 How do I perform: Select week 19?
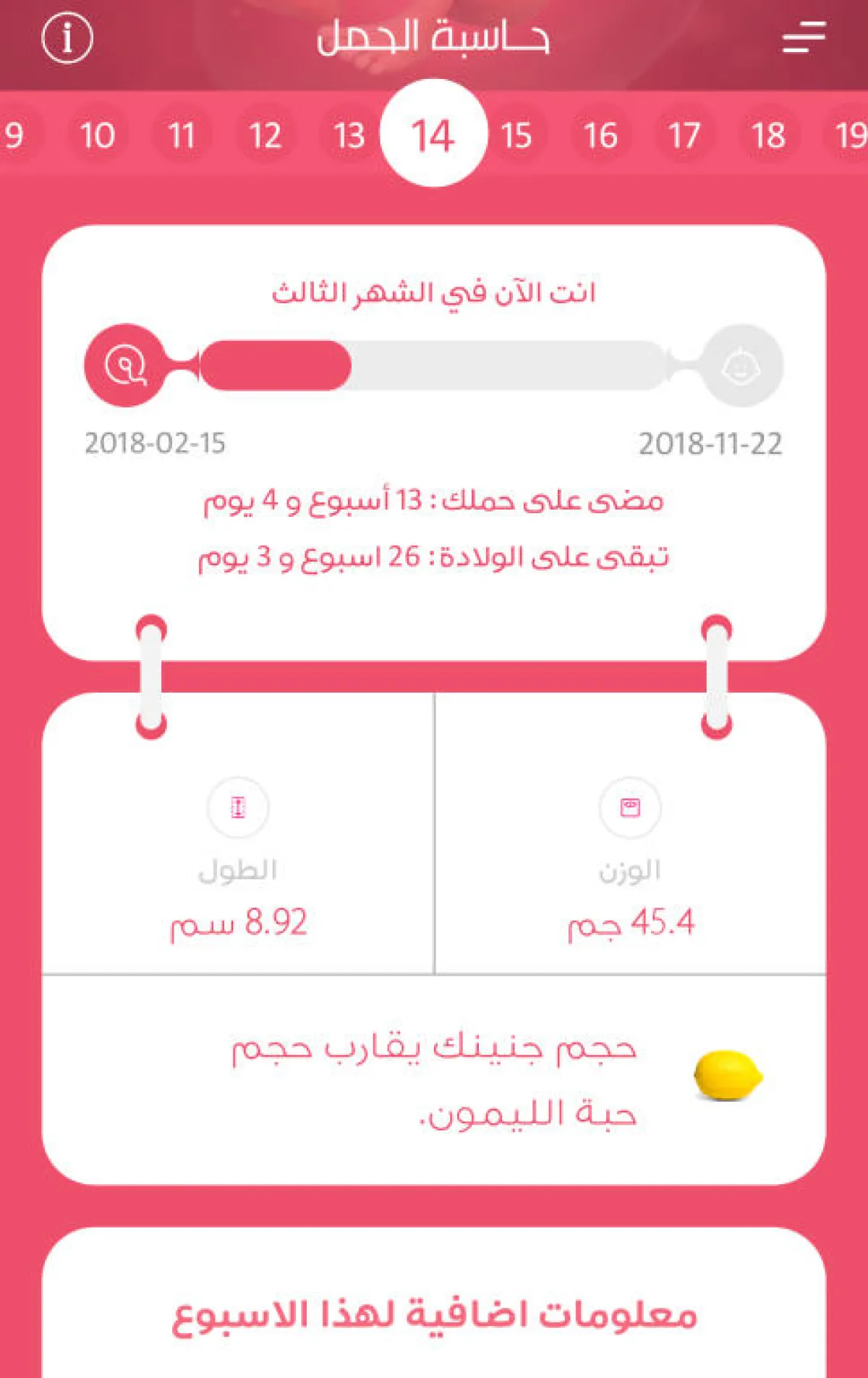click(x=849, y=135)
